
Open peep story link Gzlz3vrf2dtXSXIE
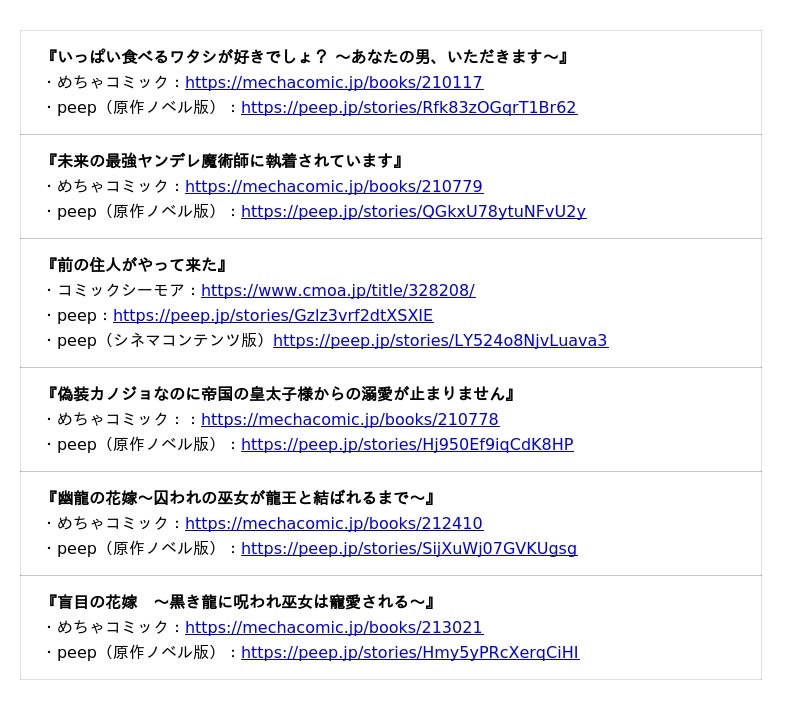point(272,316)
